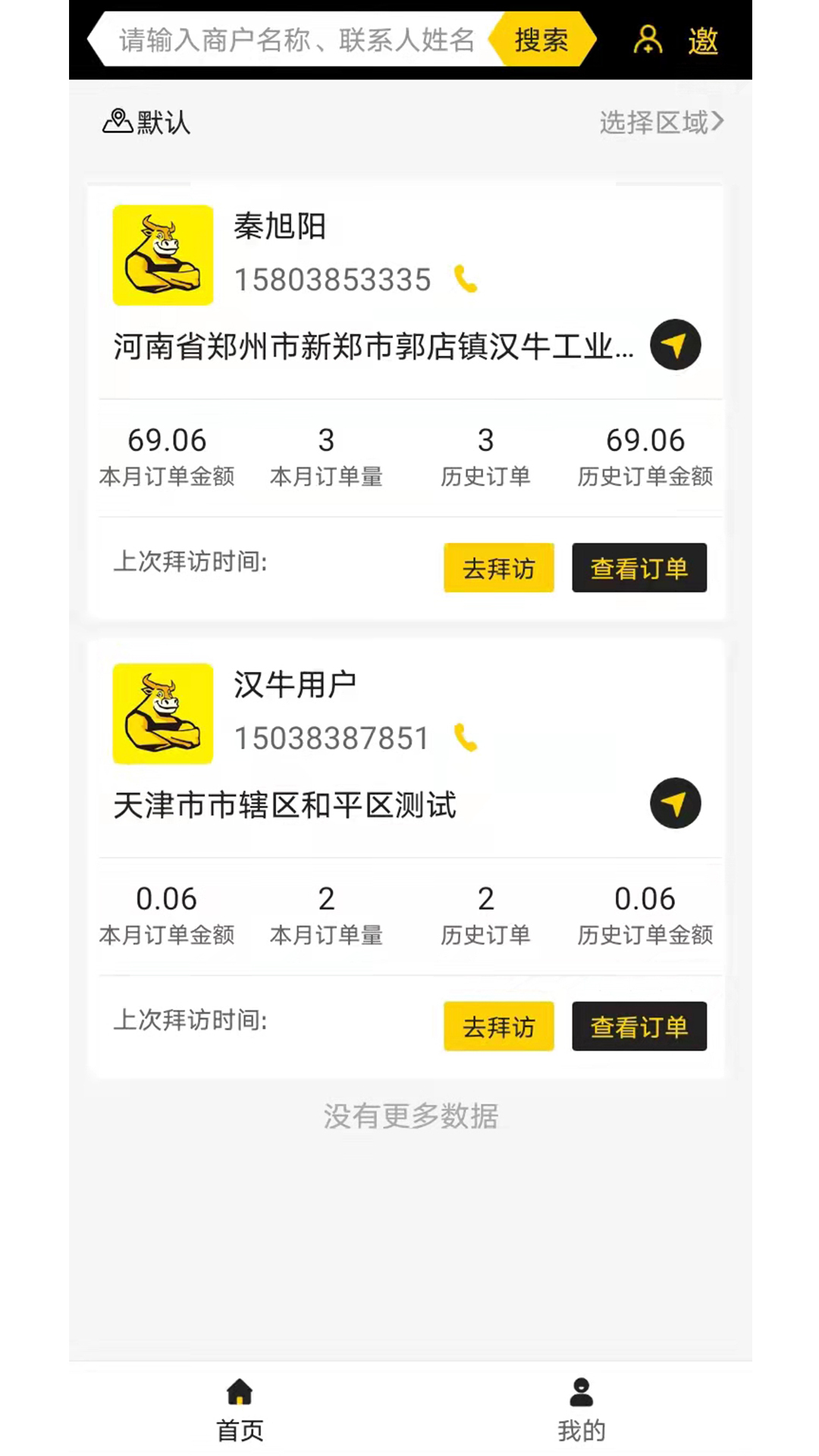Tap the add-contact icon in the top bar
Image resolution: width=819 pixels, height=1456 pixels.
(x=648, y=40)
